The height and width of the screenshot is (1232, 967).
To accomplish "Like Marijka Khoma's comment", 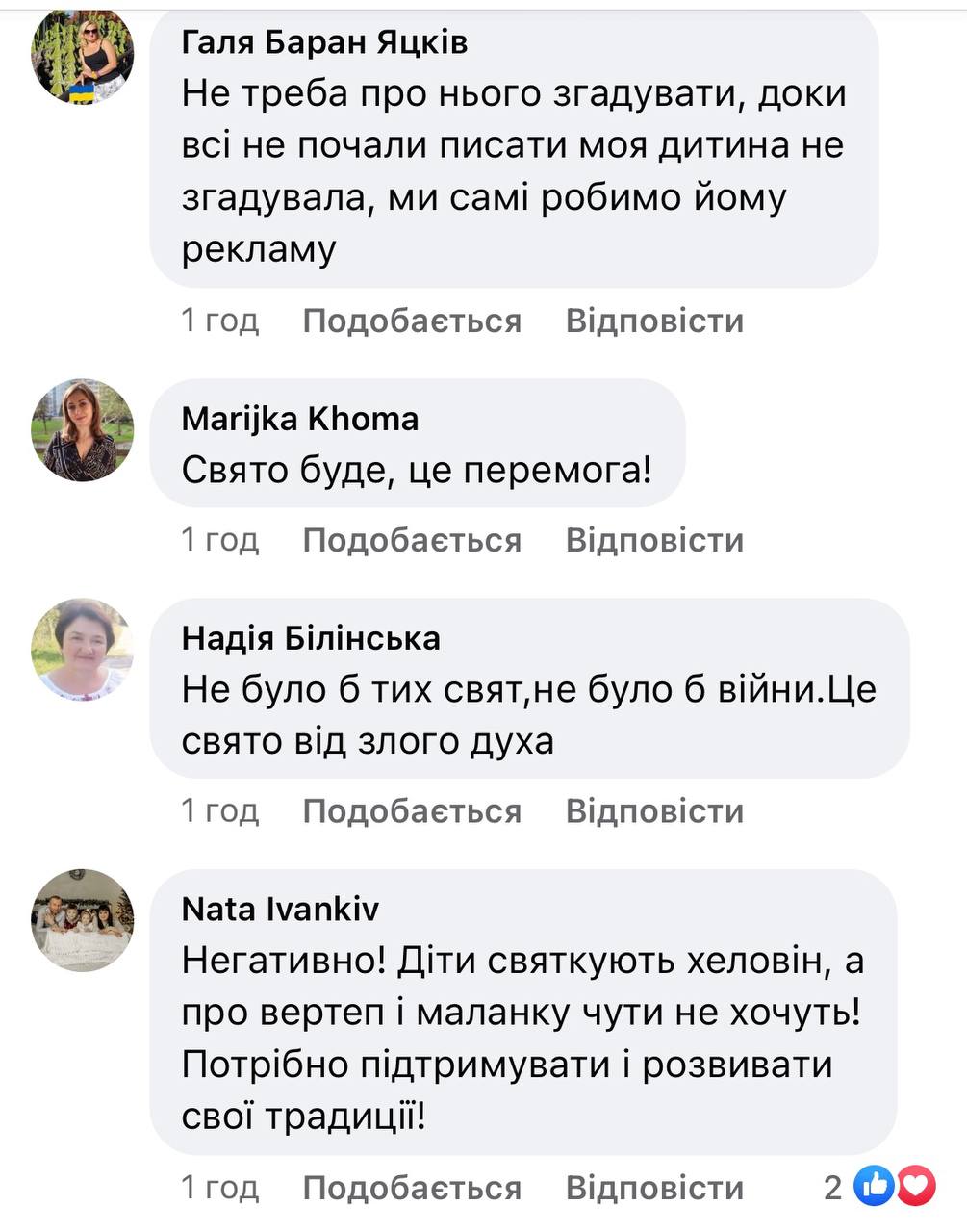I will [x=411, y=540].
